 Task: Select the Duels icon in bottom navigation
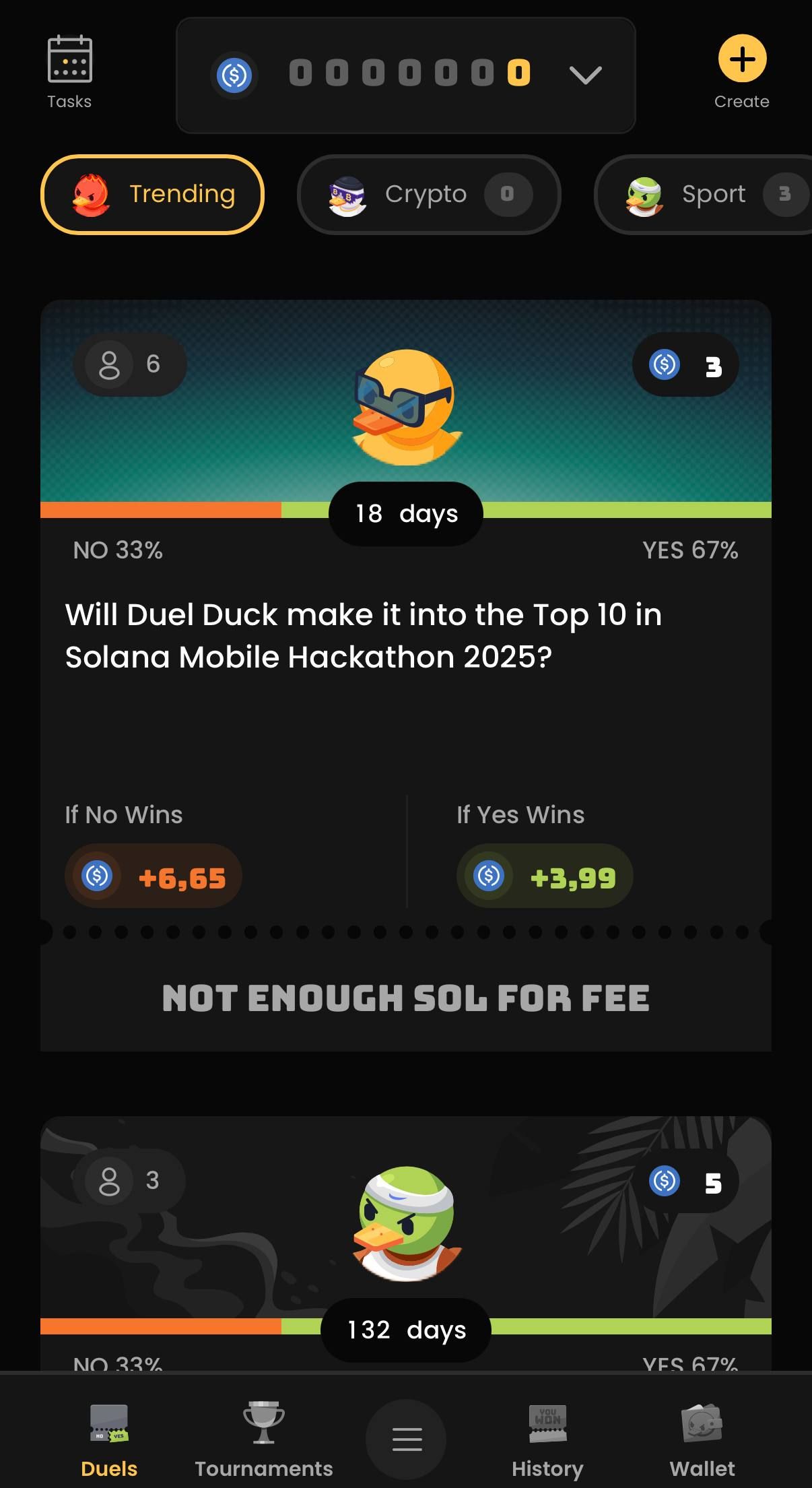click(x=108, y=1428)
